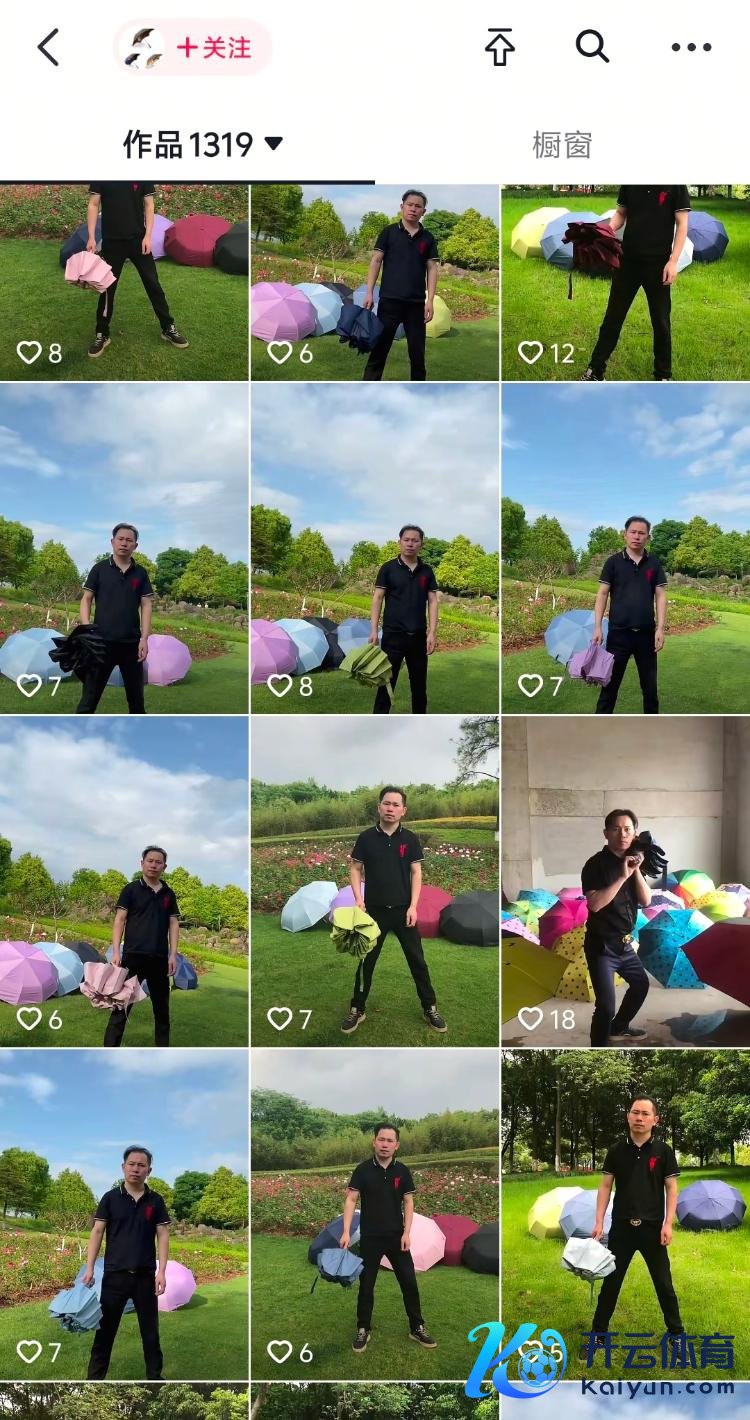The width and height of the screenshot is (750, 1420).
Task: Switch to the 橱窗 tab
Action: coord(562,145)
